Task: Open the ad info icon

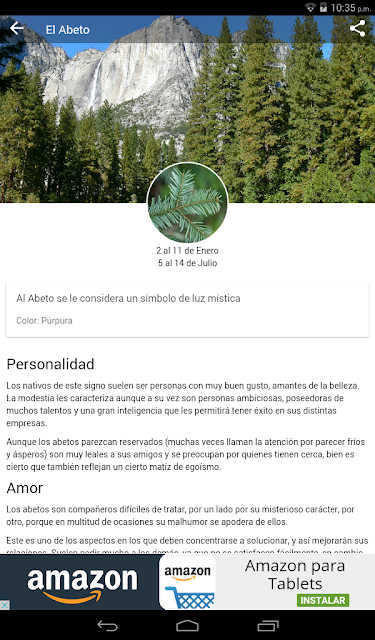Action: click(4, 605)
